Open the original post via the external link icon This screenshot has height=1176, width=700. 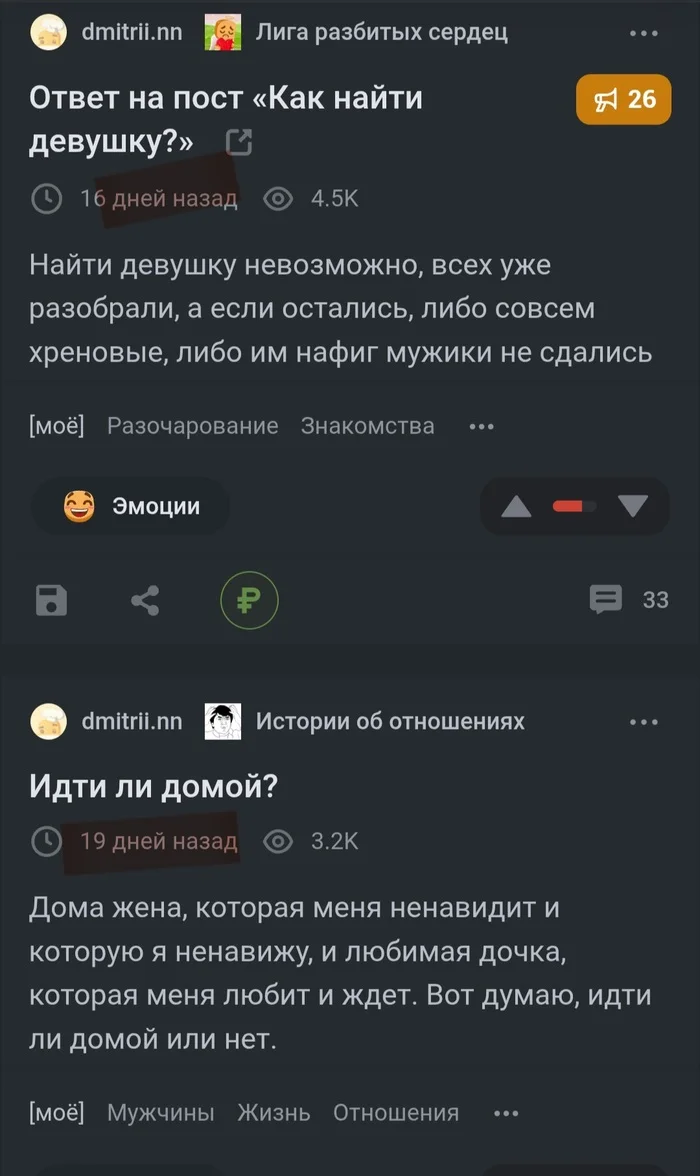point(239,144)
